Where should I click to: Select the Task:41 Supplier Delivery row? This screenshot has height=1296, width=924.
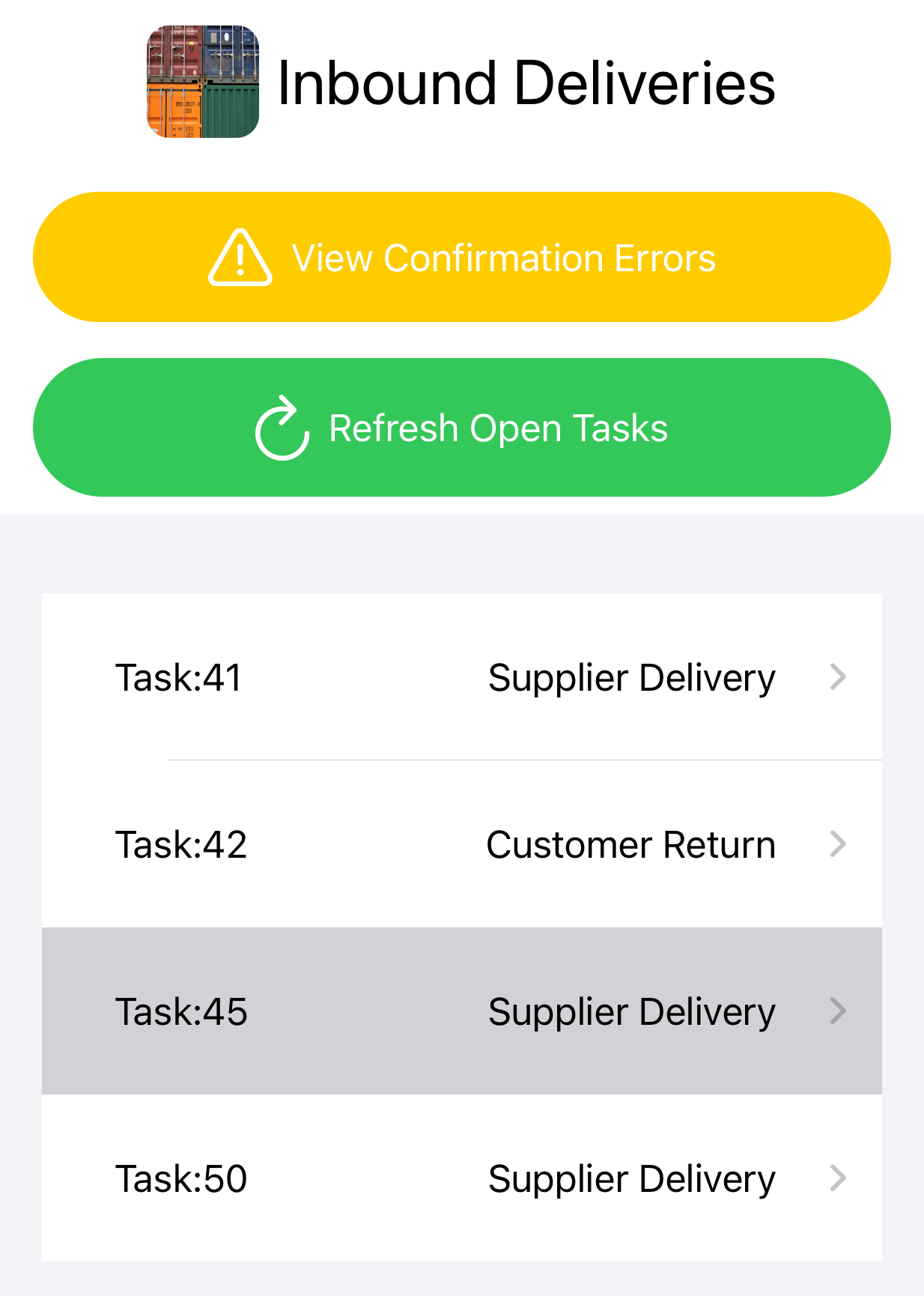tap(462, 676)
